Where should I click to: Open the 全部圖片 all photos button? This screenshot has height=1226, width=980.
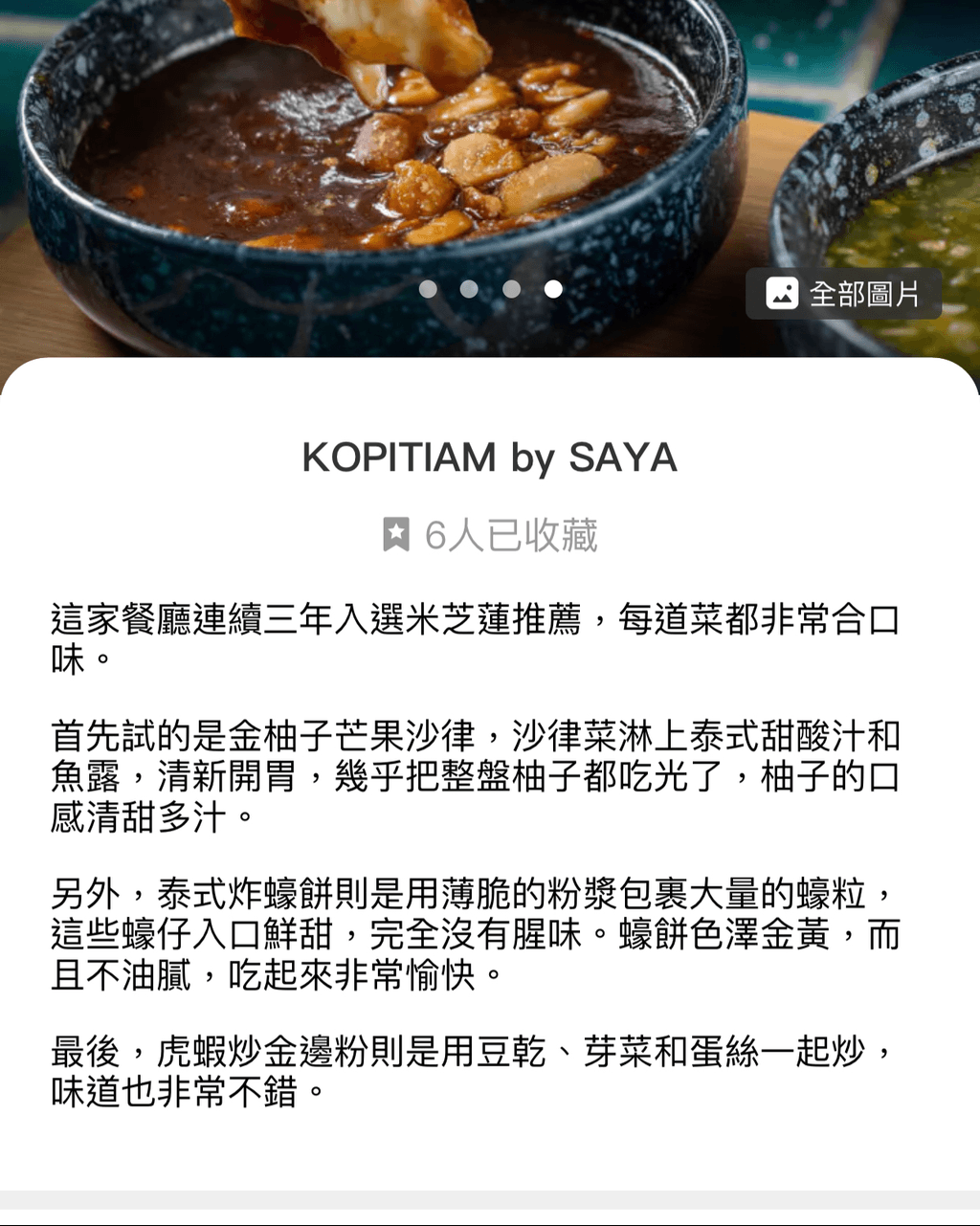pyautogui.click(x=843, y=294)
